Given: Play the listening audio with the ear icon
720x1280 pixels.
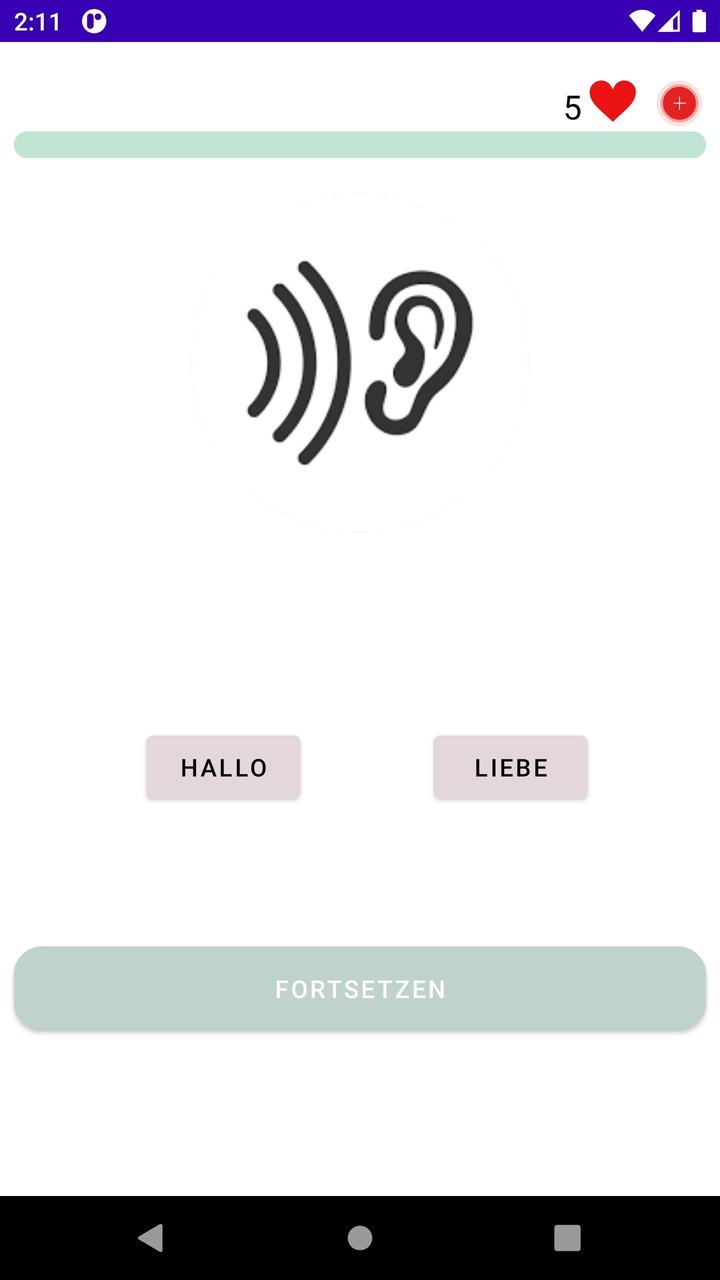Looking at the screenshot, I should coord(360,363).
